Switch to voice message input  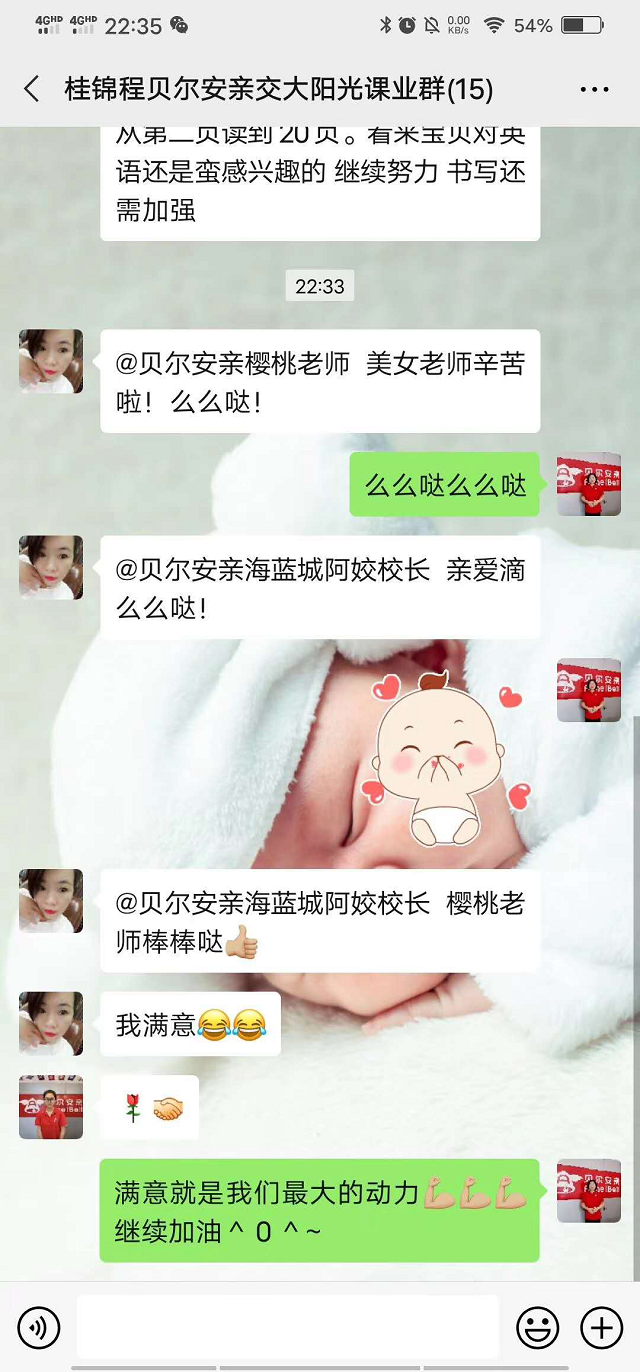(39, 1327)
